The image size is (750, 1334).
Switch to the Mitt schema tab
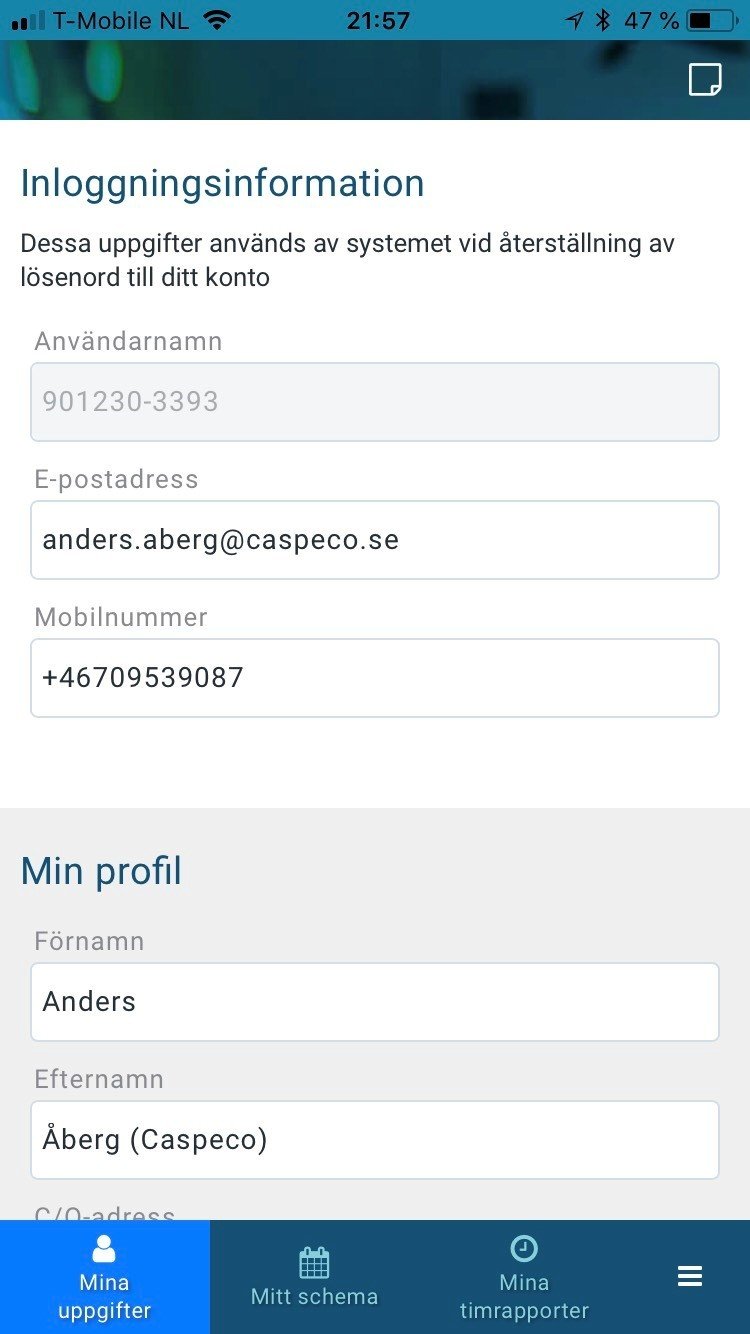[x=314, y=1277]
